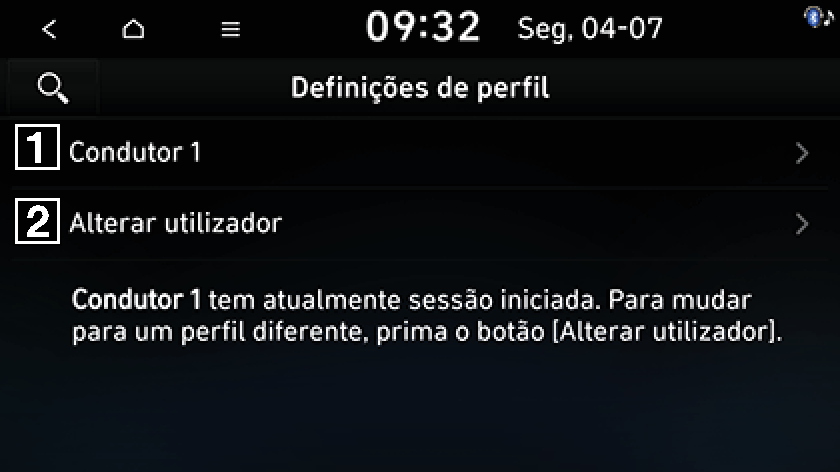Open the search magnifier

(52, 88)
